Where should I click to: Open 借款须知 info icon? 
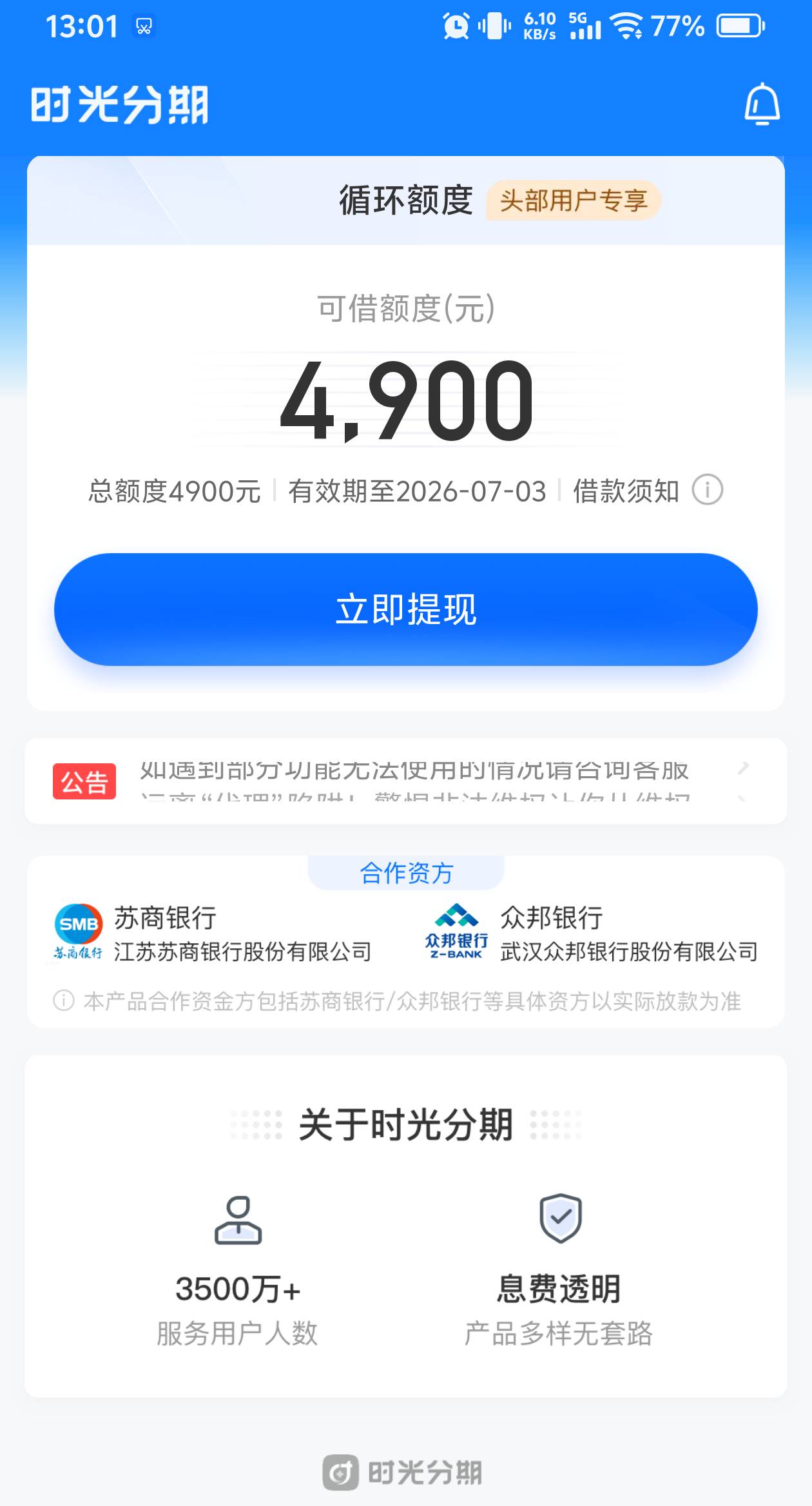707,491
